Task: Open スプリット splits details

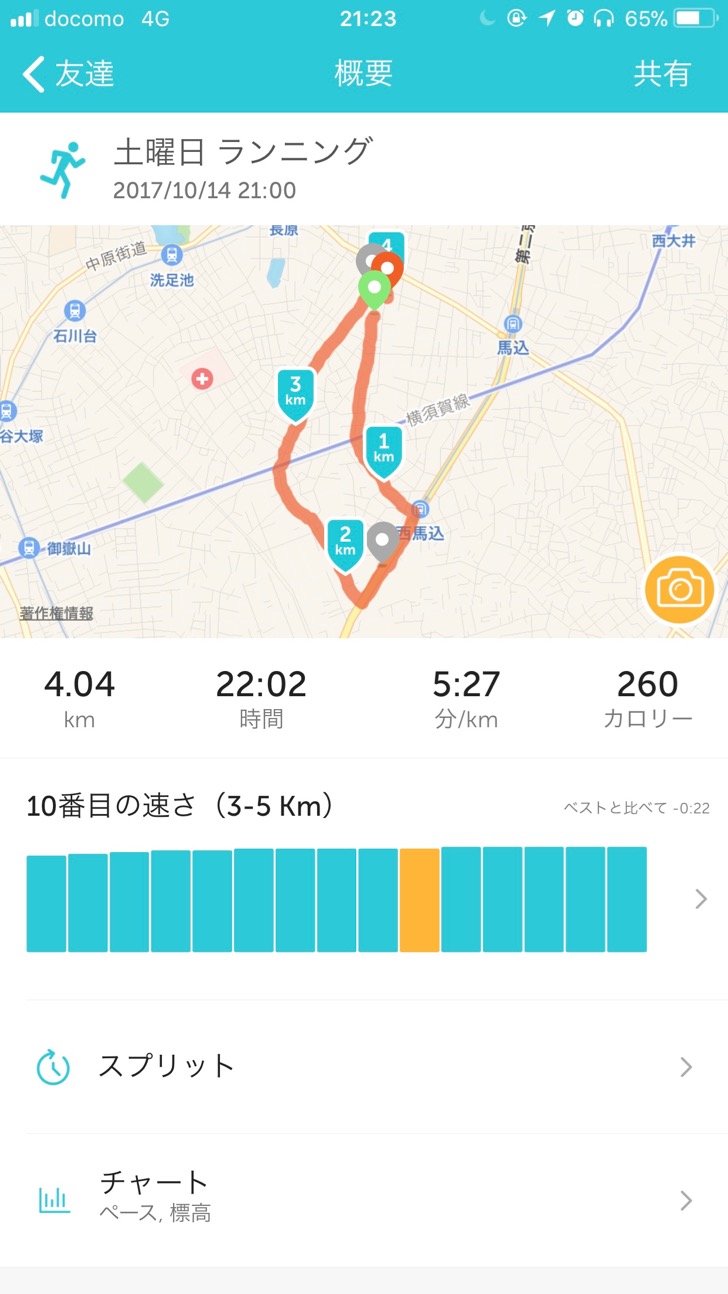Action: [364, 1066]
